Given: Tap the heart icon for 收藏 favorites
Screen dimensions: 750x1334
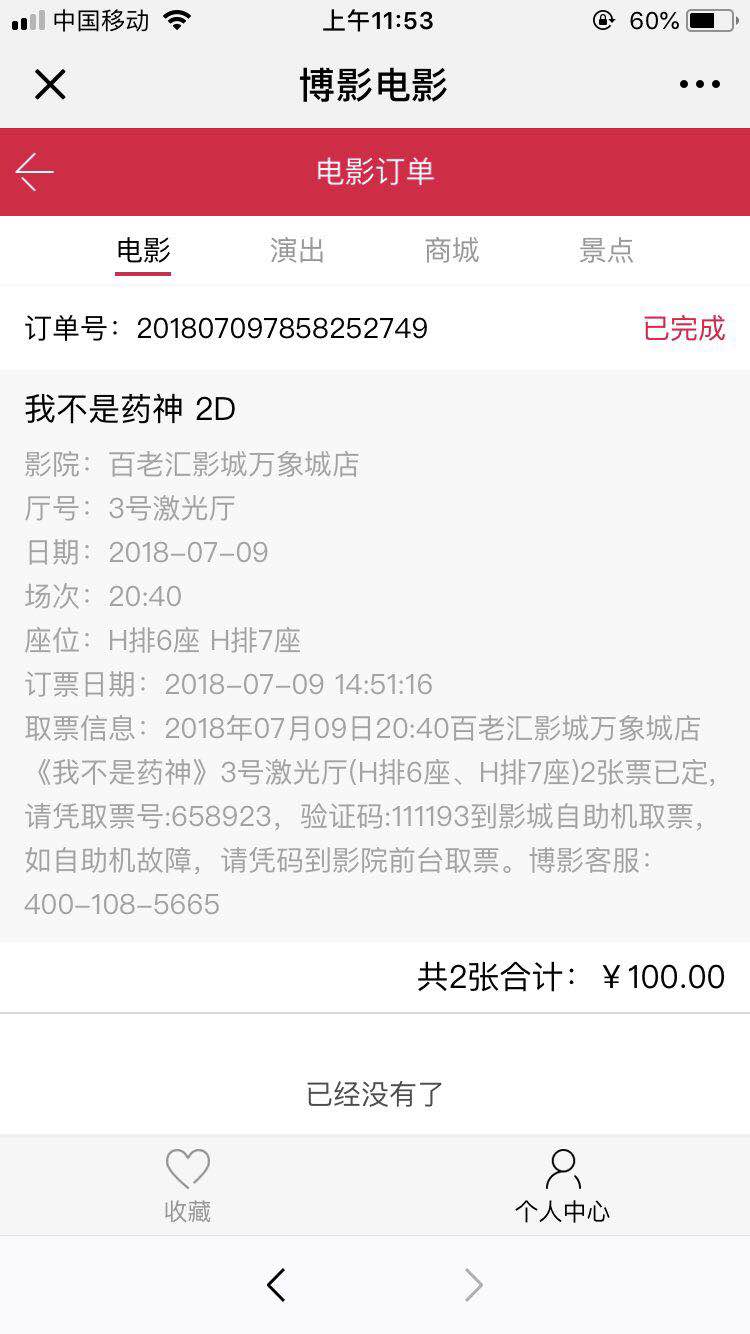Looking at the screenshot, I should pos(188,1168).
